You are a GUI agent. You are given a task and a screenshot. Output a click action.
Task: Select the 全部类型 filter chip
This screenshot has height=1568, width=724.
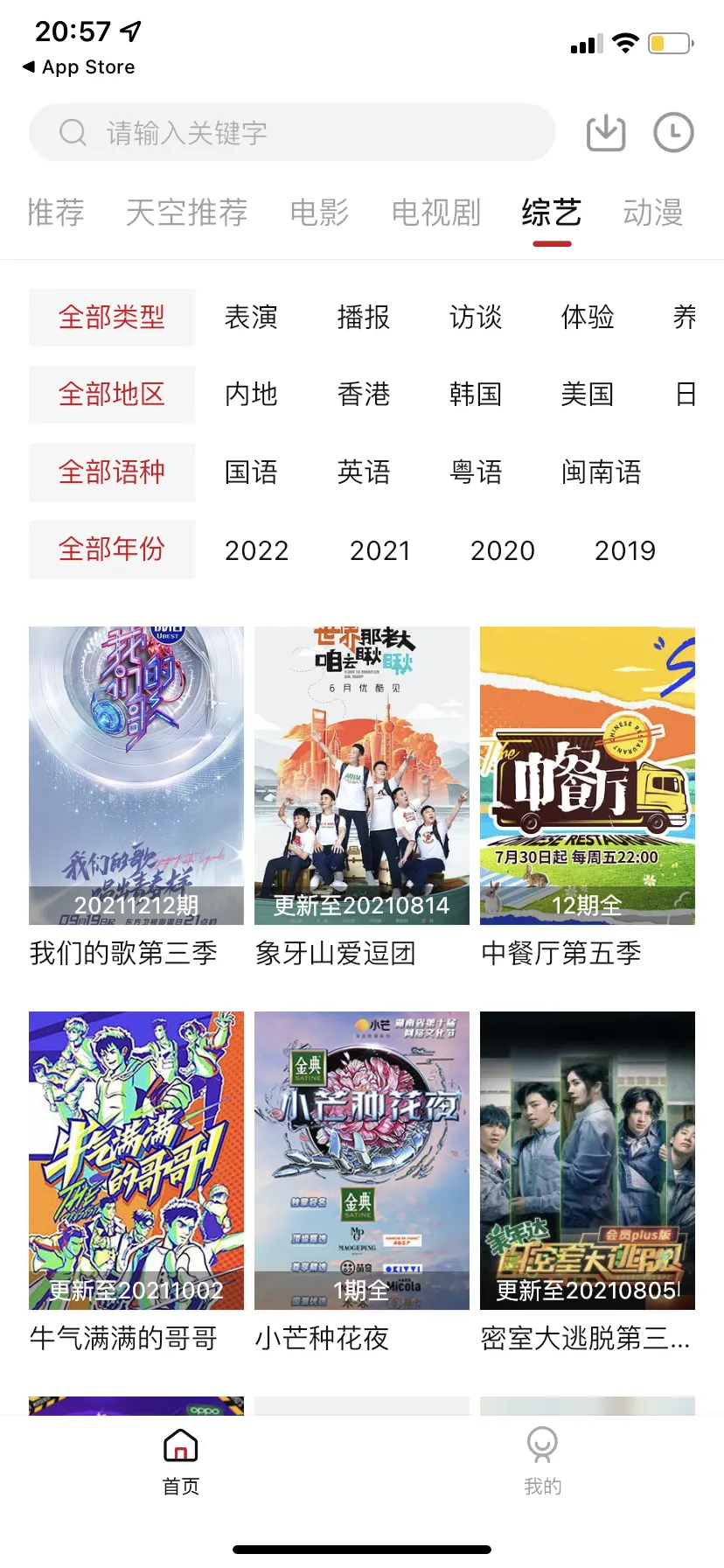coord(112,317)
